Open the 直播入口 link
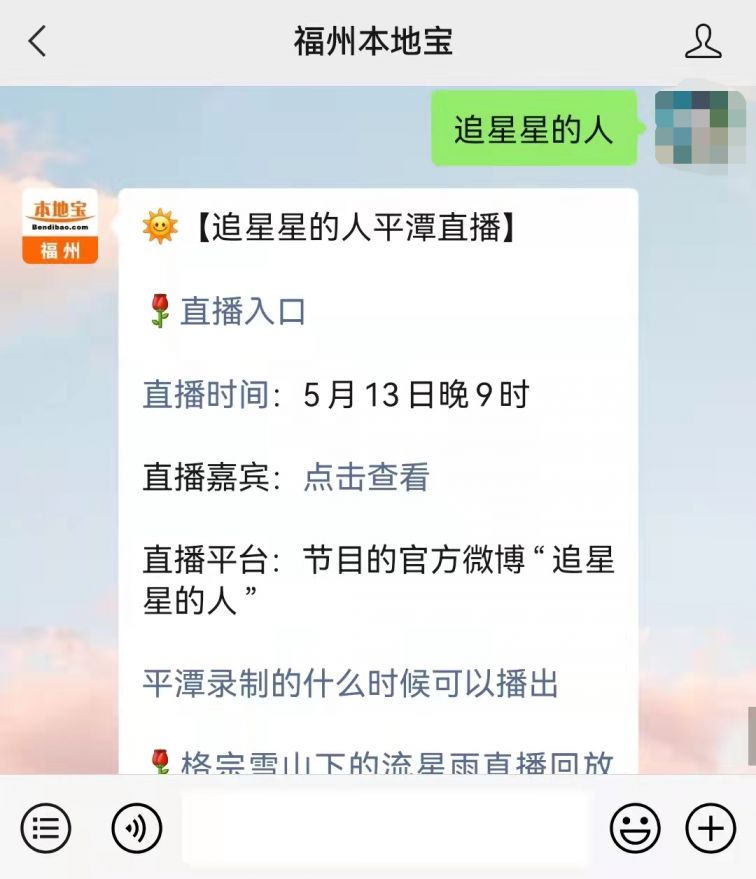Viewport: 756px width, 879px height. (x=242, y=311)
